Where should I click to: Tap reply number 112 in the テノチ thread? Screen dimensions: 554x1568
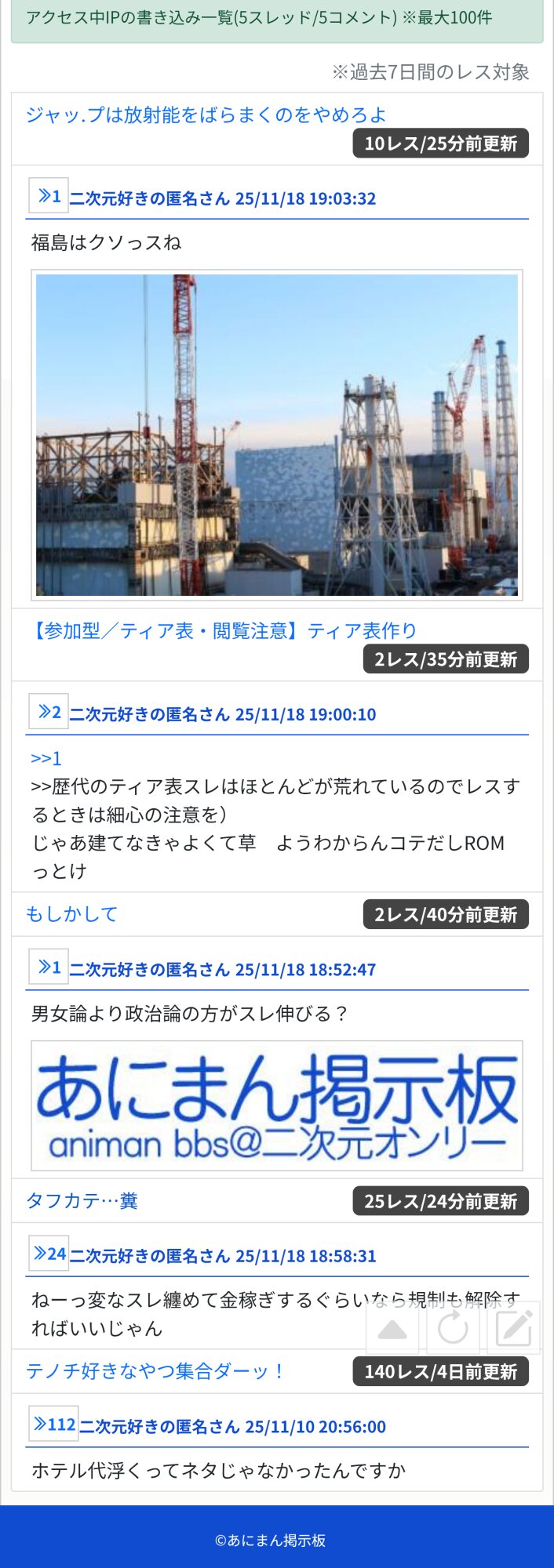pyautogui.click(x=53, y=1424)
